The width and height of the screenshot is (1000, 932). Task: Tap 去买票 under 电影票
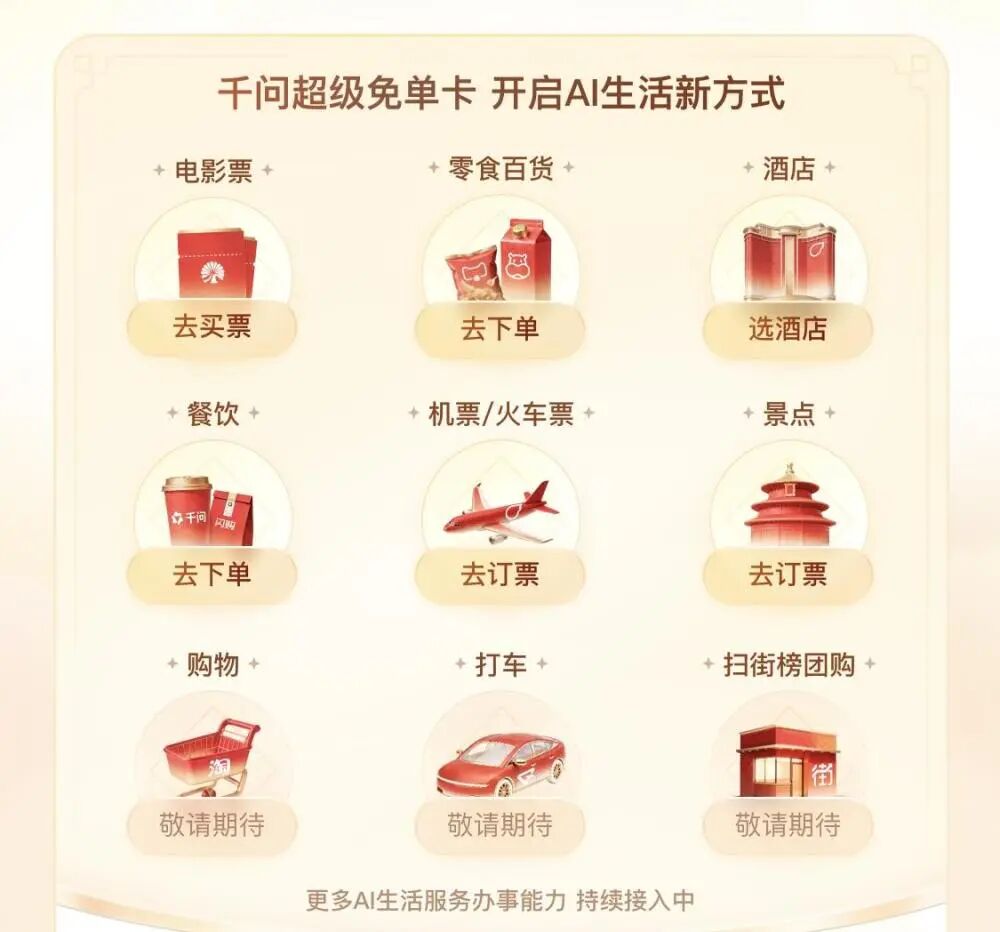(212, 328)
